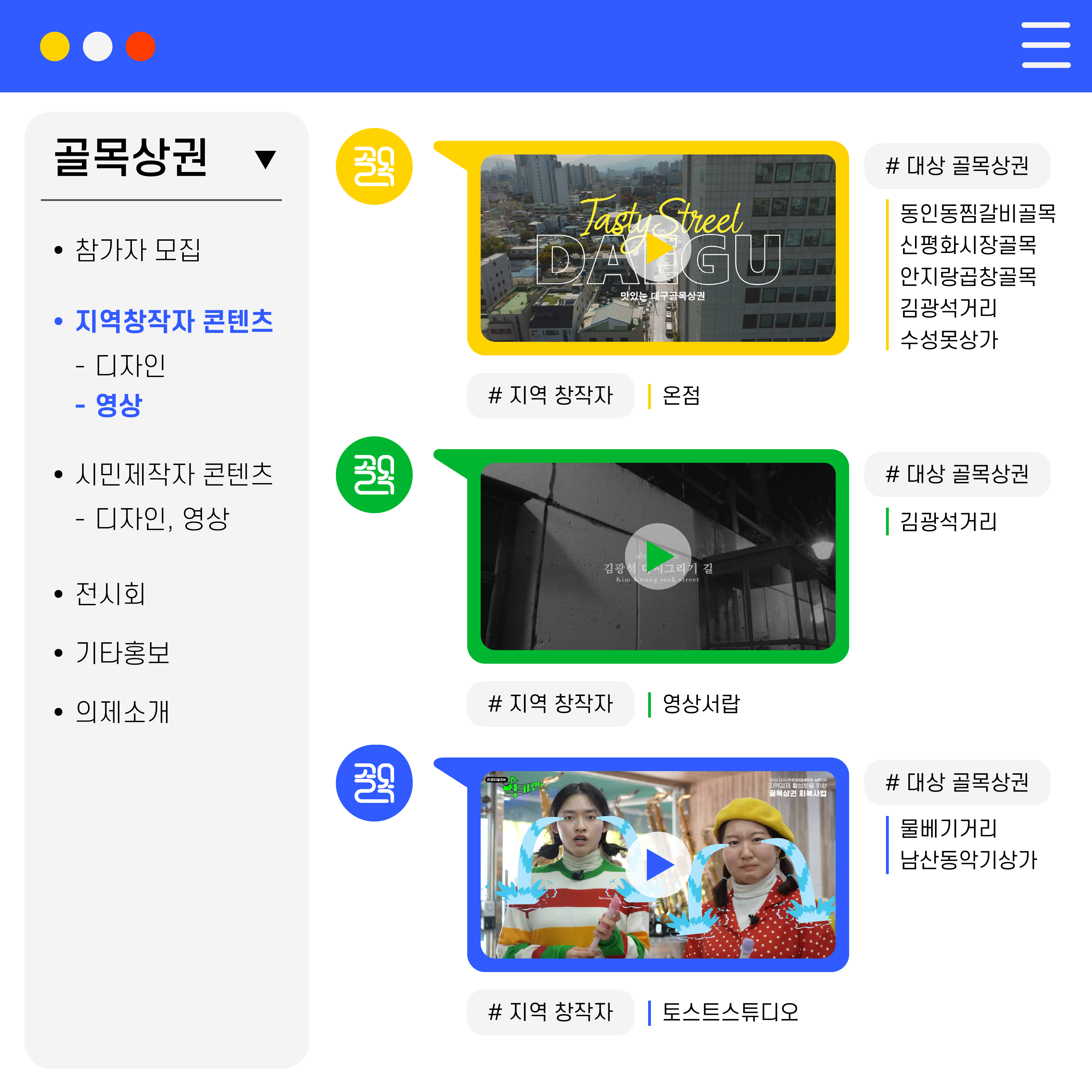Open 참가자 모집 in the sidebar
Viewport: 1092px width, 1092px height.
click(138, 250)
